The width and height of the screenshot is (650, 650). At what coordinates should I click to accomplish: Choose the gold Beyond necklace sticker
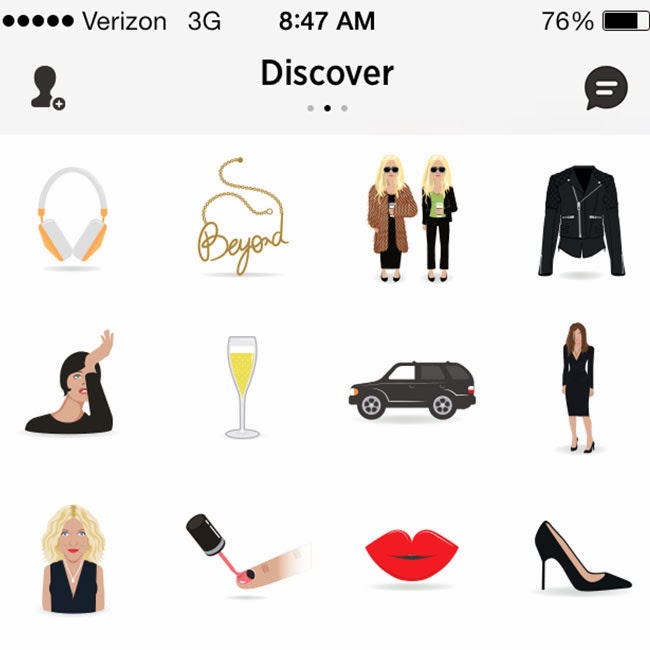[x=239, y=215]
